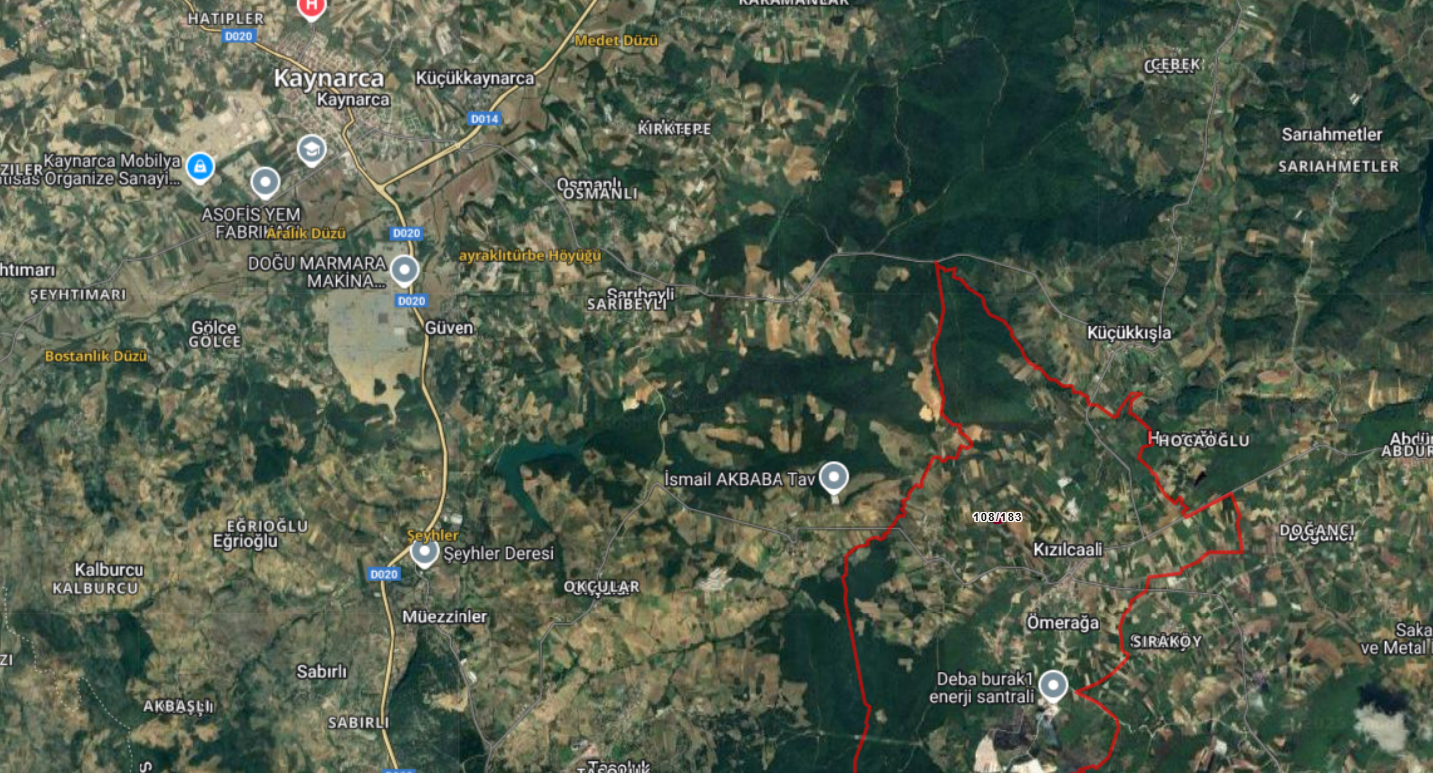Tap the red hospital marker near Hatipler

tap(312, 6)
